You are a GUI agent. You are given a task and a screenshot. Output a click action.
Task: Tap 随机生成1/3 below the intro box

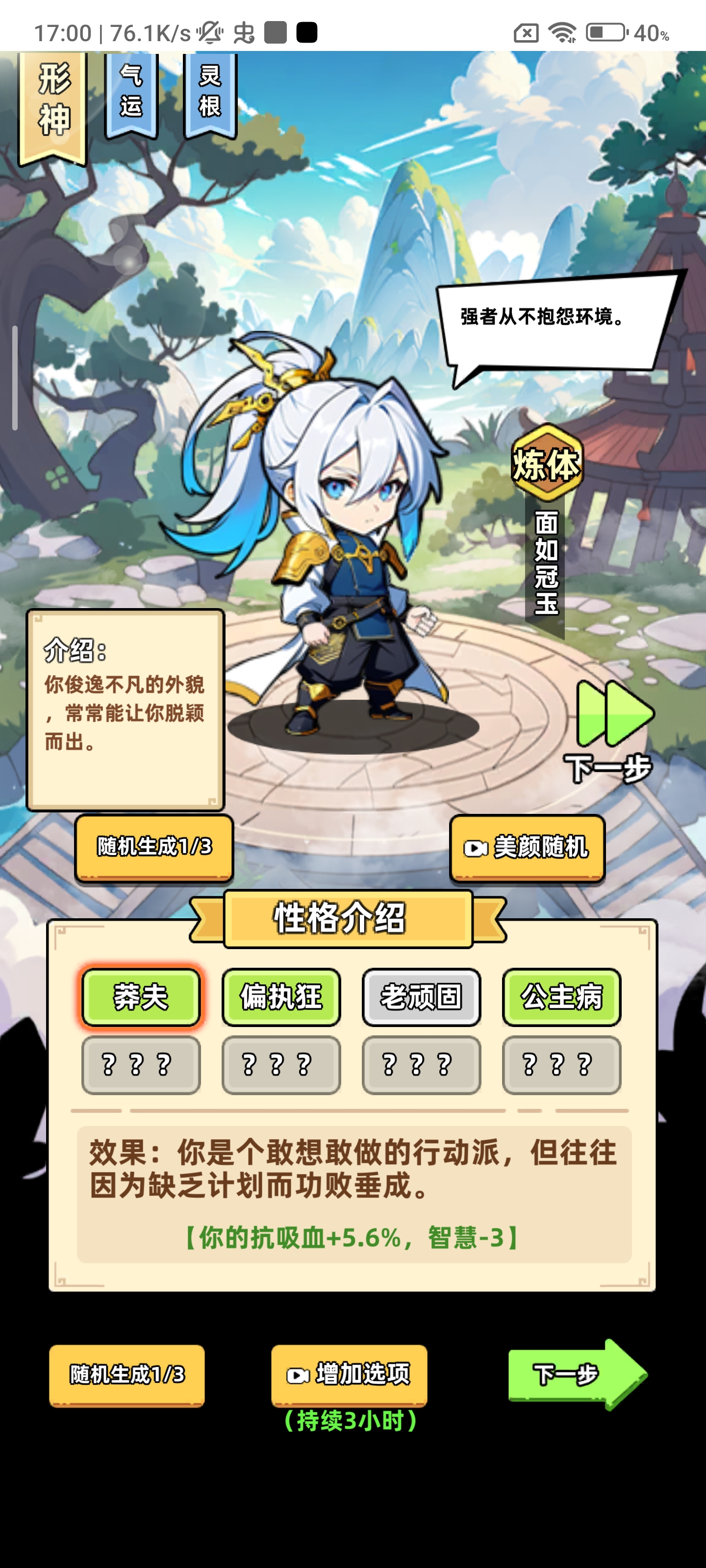154,847
